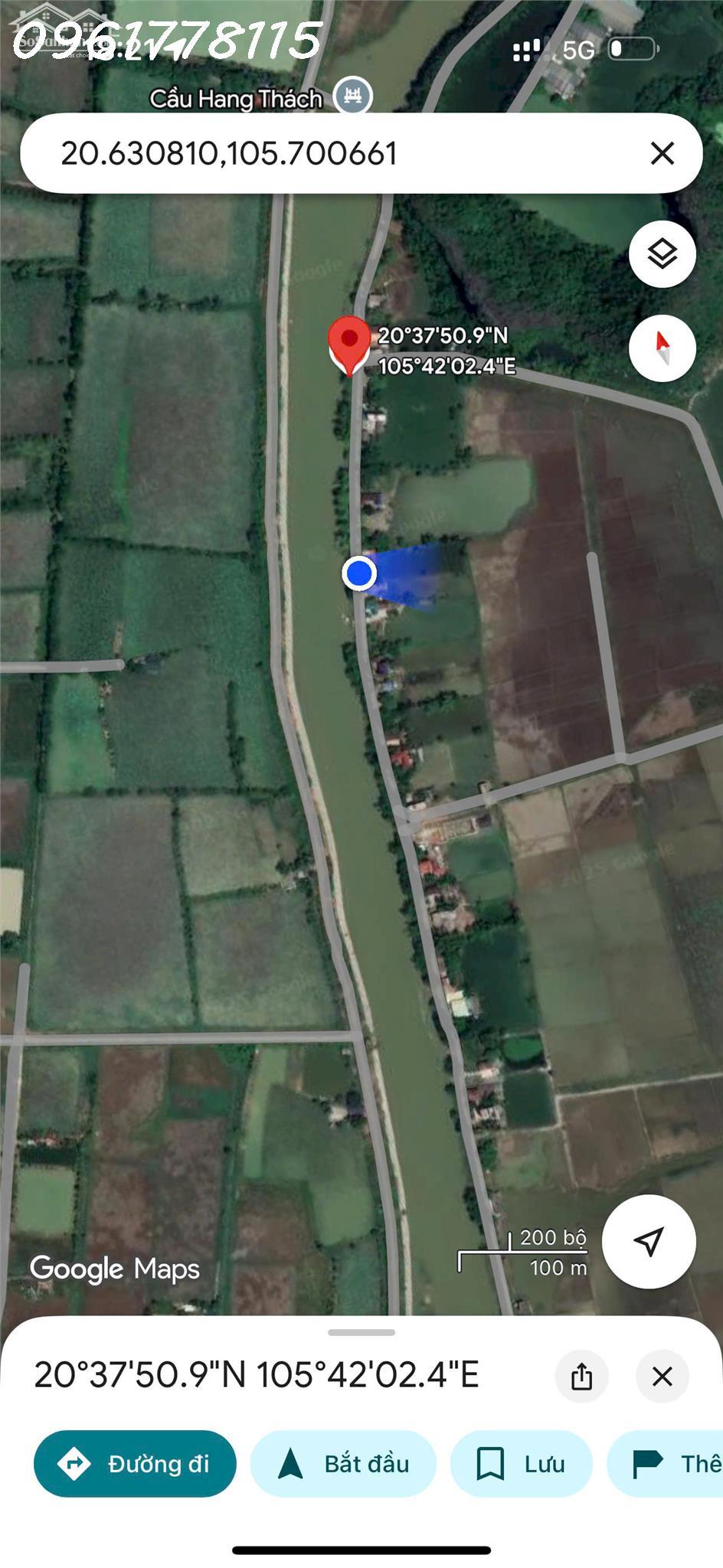
Task: Clear the coordinates search field
Action: click(x=662, y=153)
